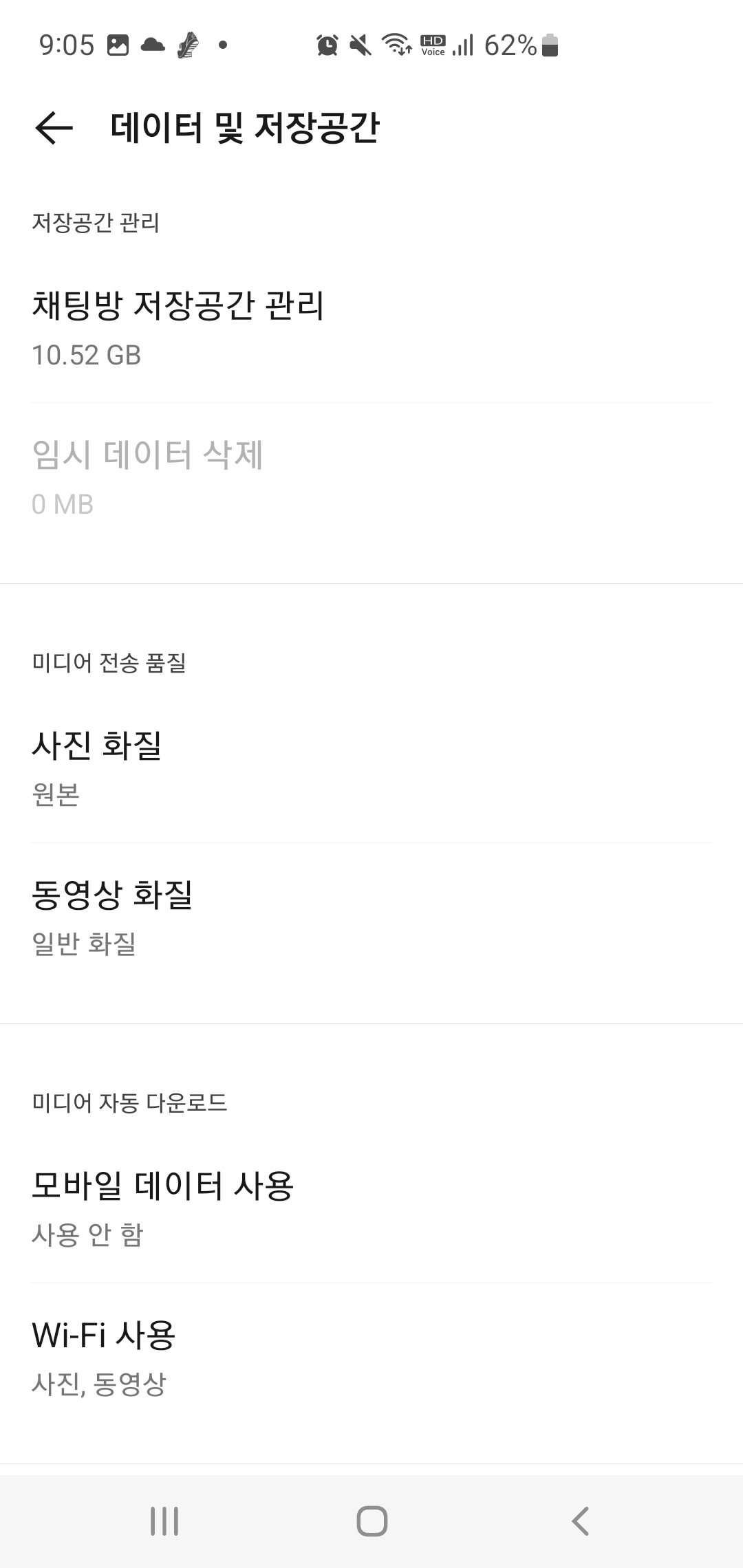Tap the 62% battery percentage text
This screenshot has height=1568, width=743.
coord(510,45)
